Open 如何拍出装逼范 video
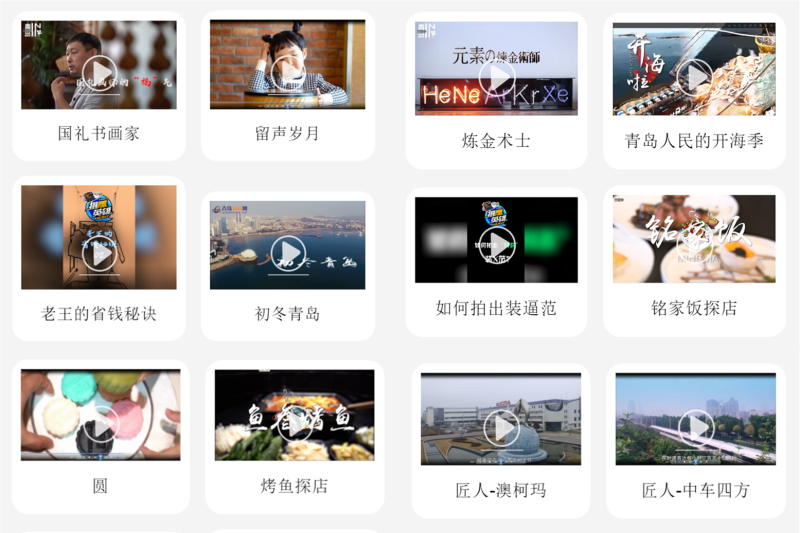800x533 pixels. point(496,241)
